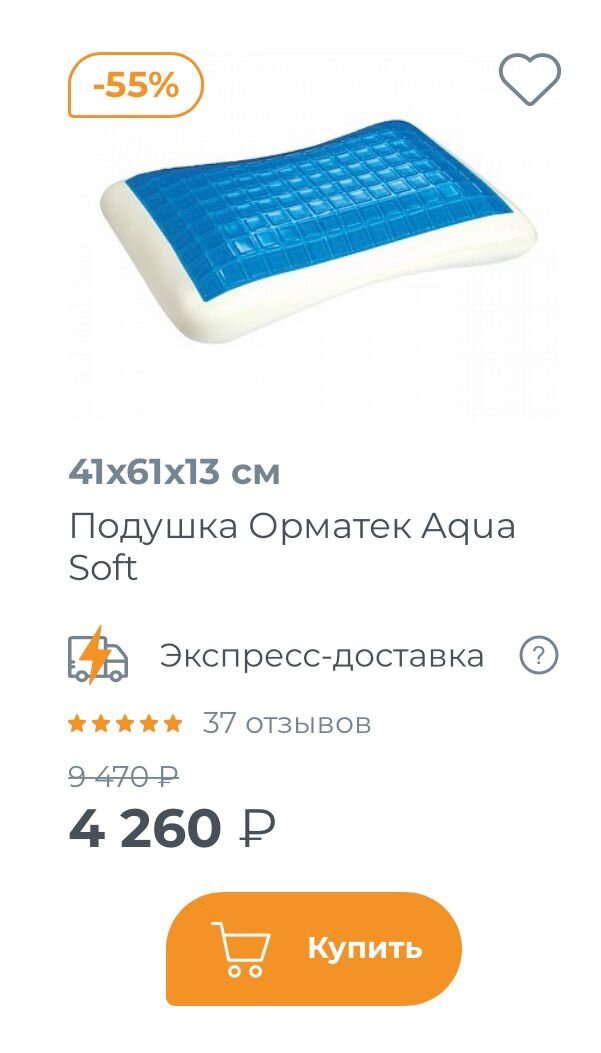Open express delivery help question mark

538,656
